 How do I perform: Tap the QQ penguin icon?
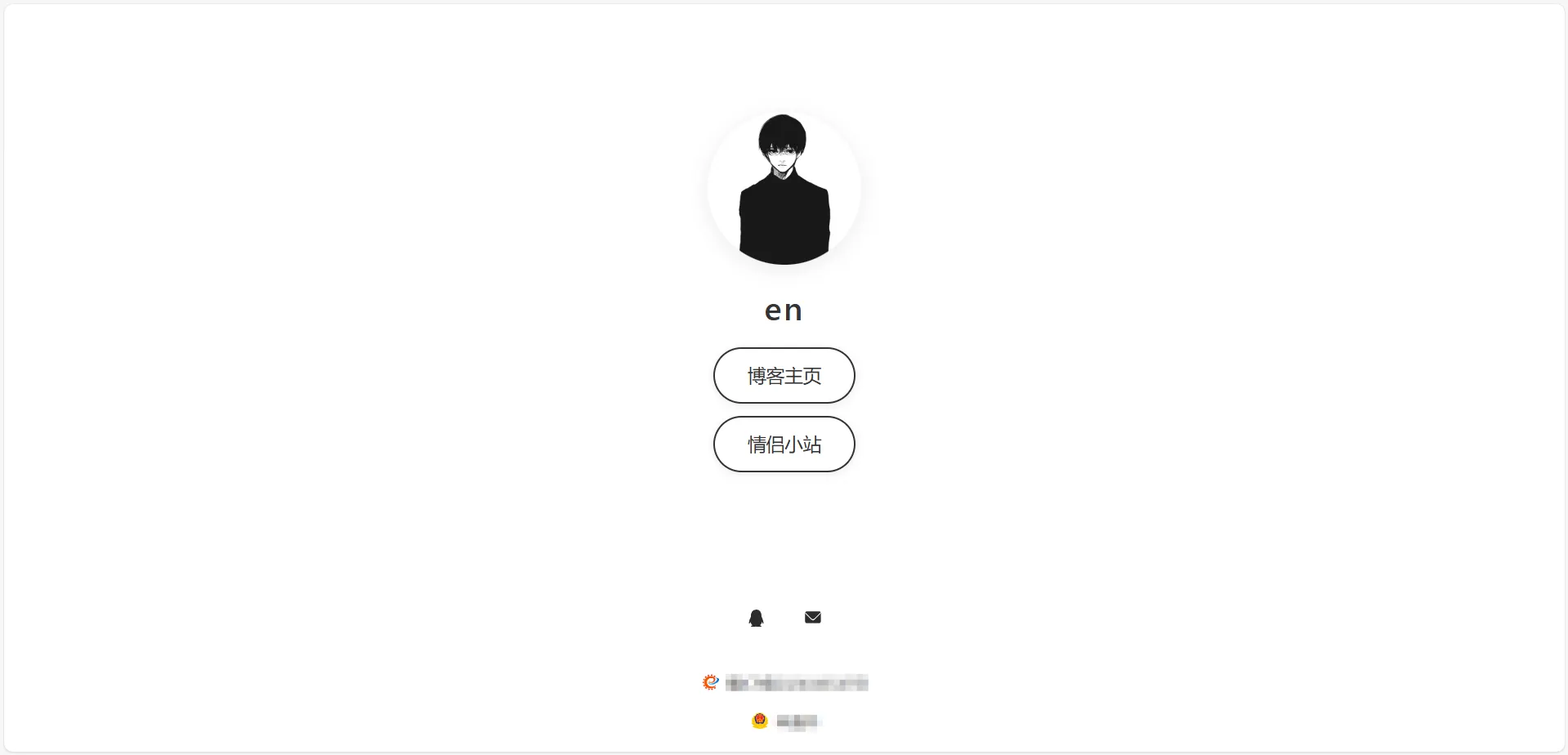pos(756,618)
